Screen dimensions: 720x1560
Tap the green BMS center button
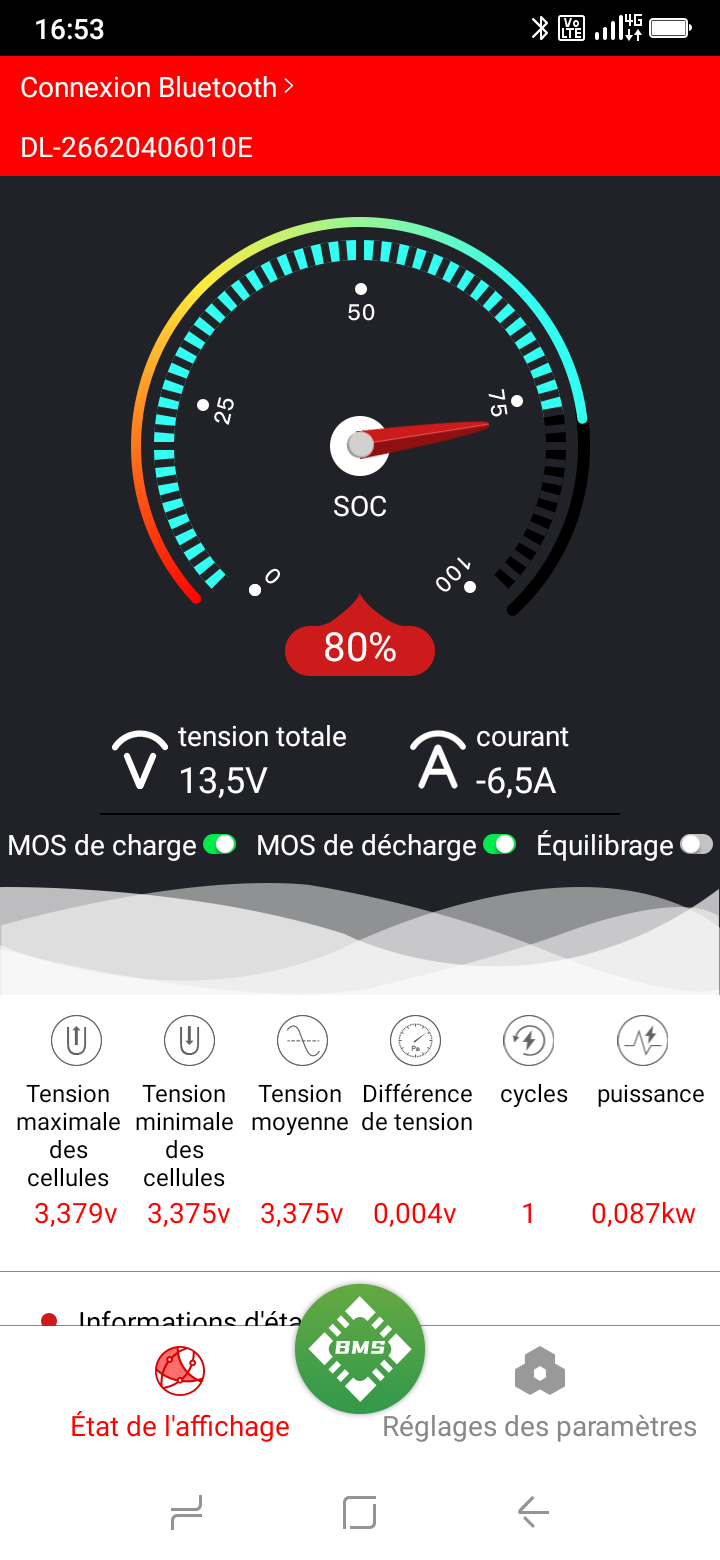point(360,1349)
